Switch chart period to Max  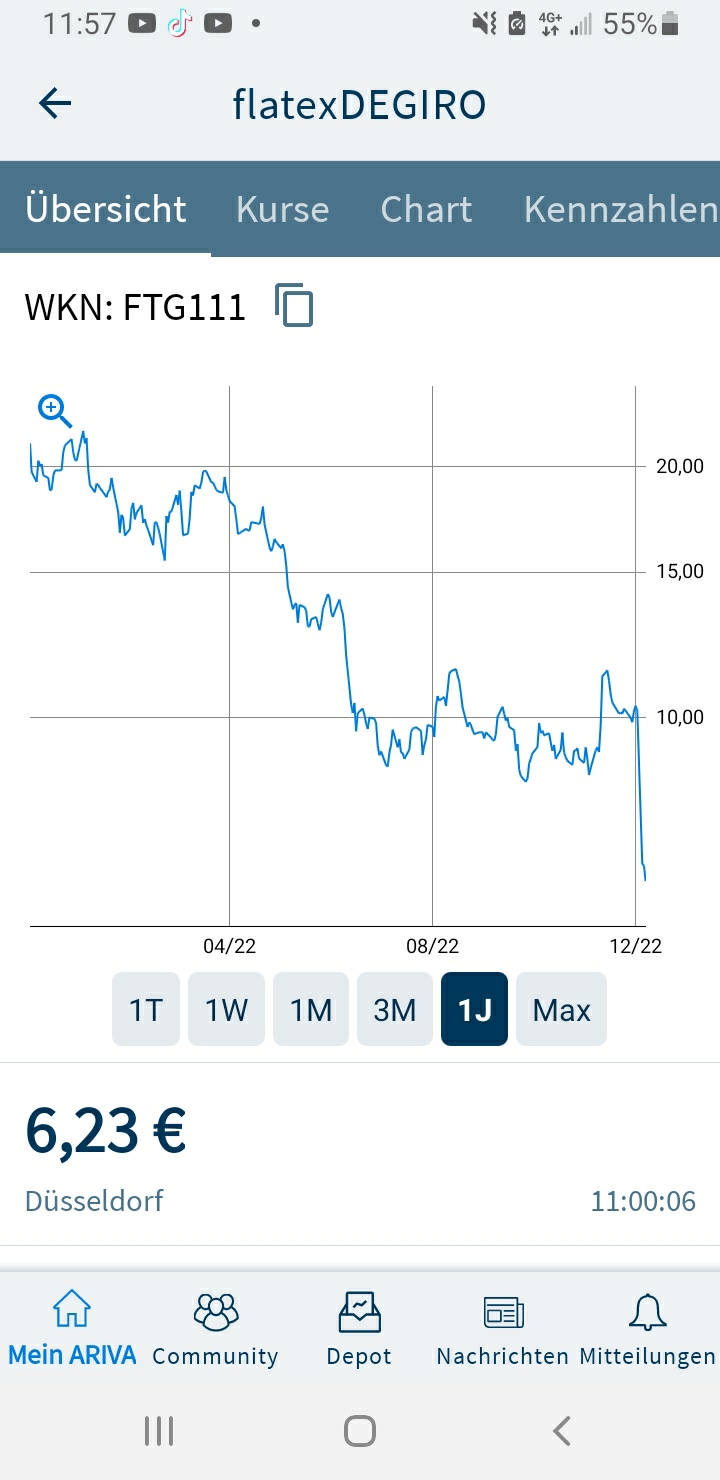point(561,1009)
